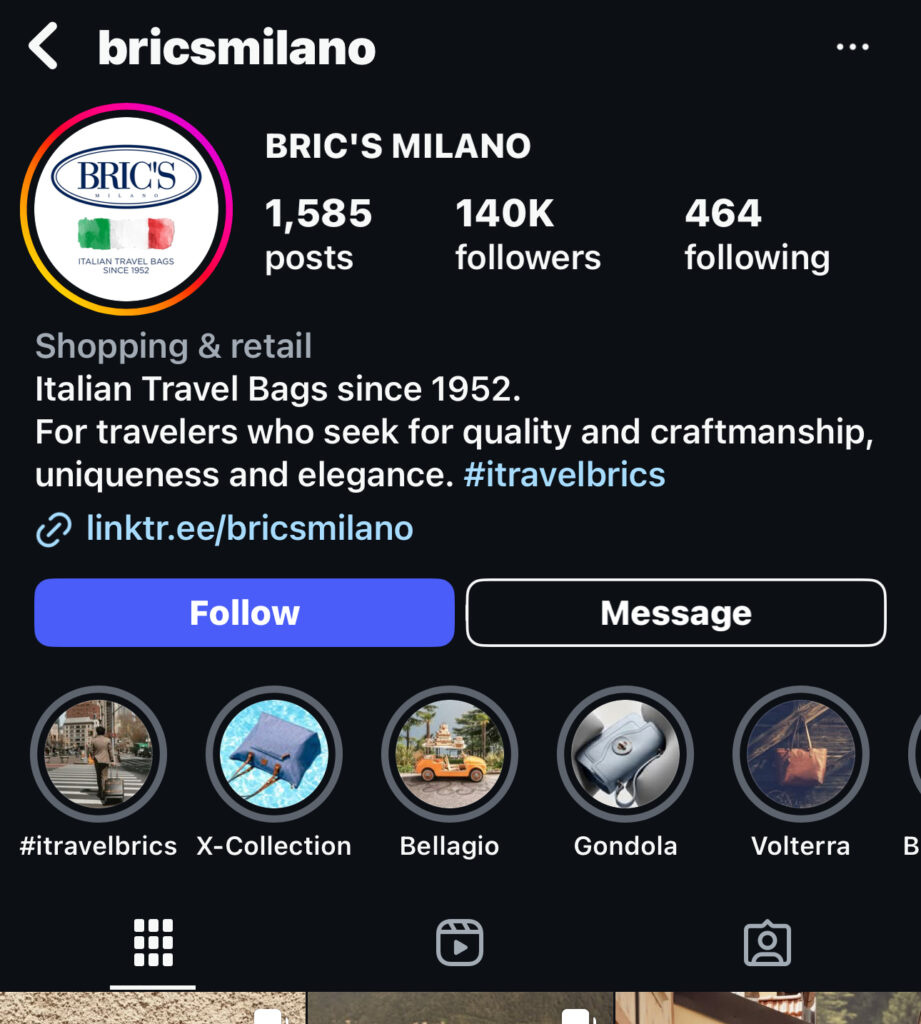Switch to the tagged posts tab
This screenshot has height=1024, width=921.
click(x=767, y=943)
